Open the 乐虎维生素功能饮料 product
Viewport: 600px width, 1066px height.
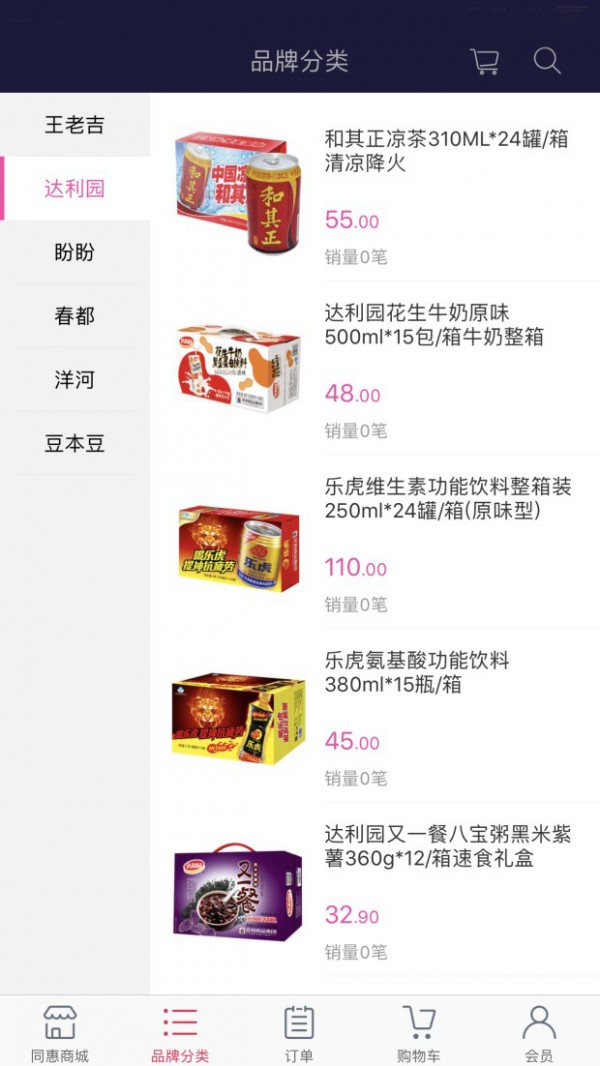[448, 499]
